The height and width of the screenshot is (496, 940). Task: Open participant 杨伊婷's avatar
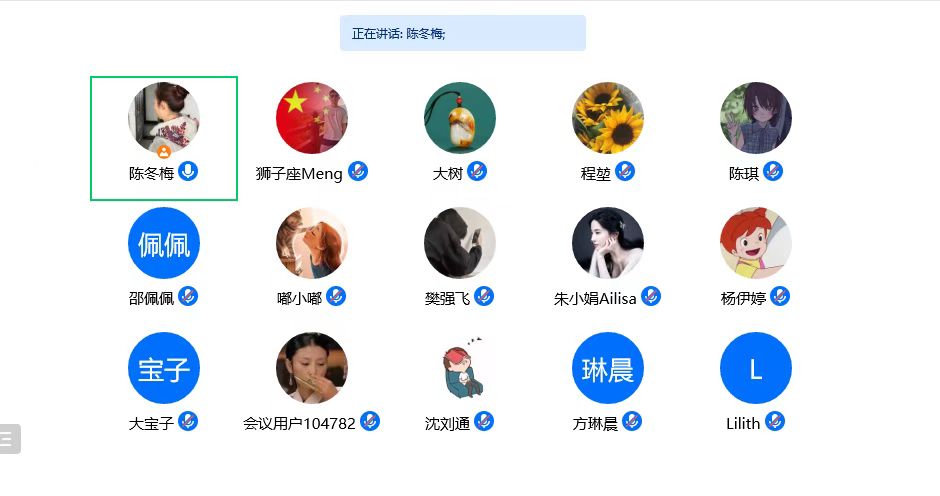756,243
